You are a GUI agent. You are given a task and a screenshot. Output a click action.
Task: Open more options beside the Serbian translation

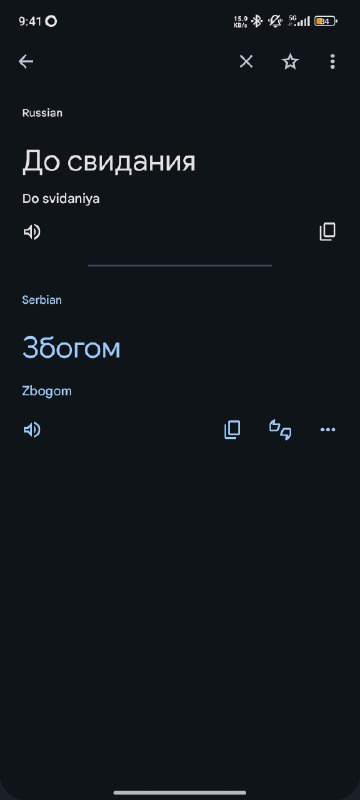[x=327, y=430]
